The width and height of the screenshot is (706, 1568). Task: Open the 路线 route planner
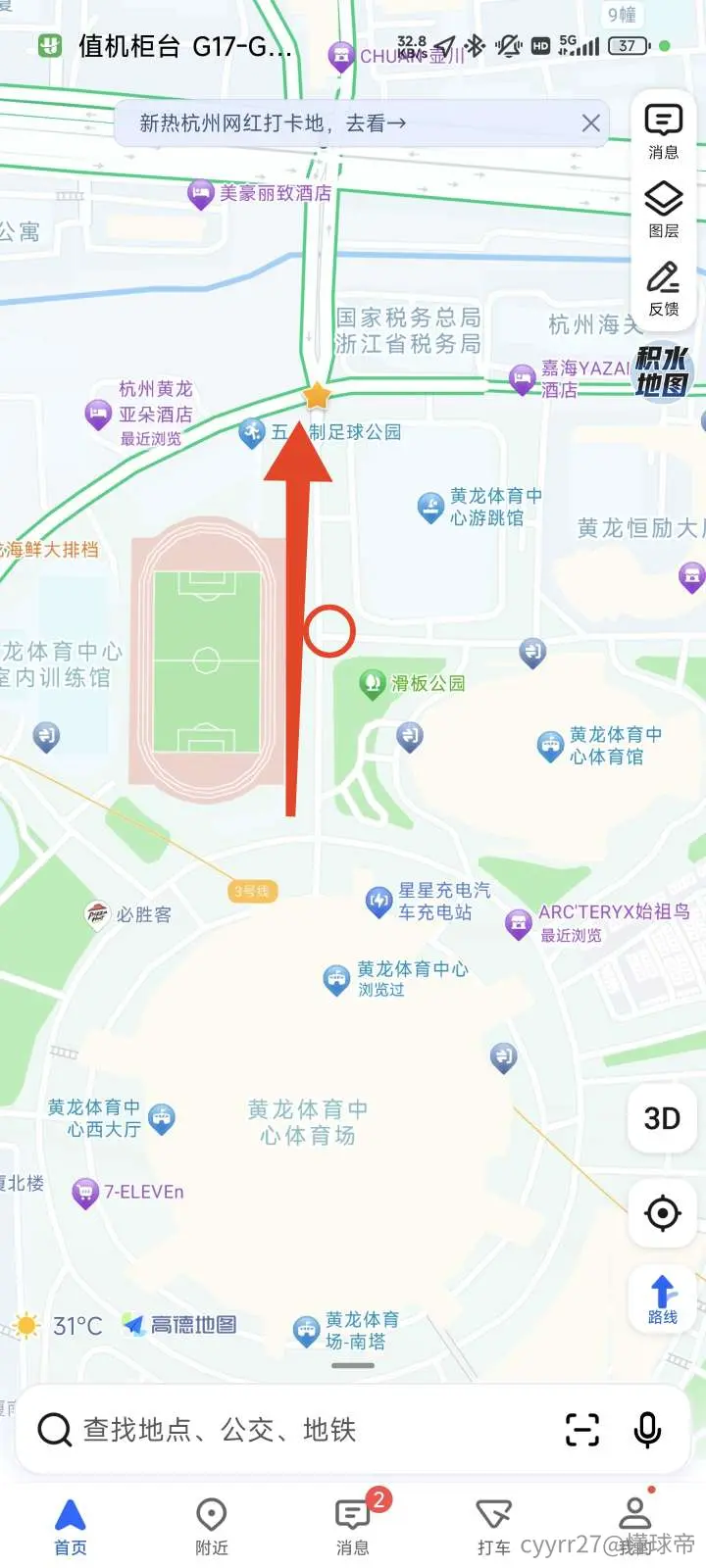coord(662,1298)
